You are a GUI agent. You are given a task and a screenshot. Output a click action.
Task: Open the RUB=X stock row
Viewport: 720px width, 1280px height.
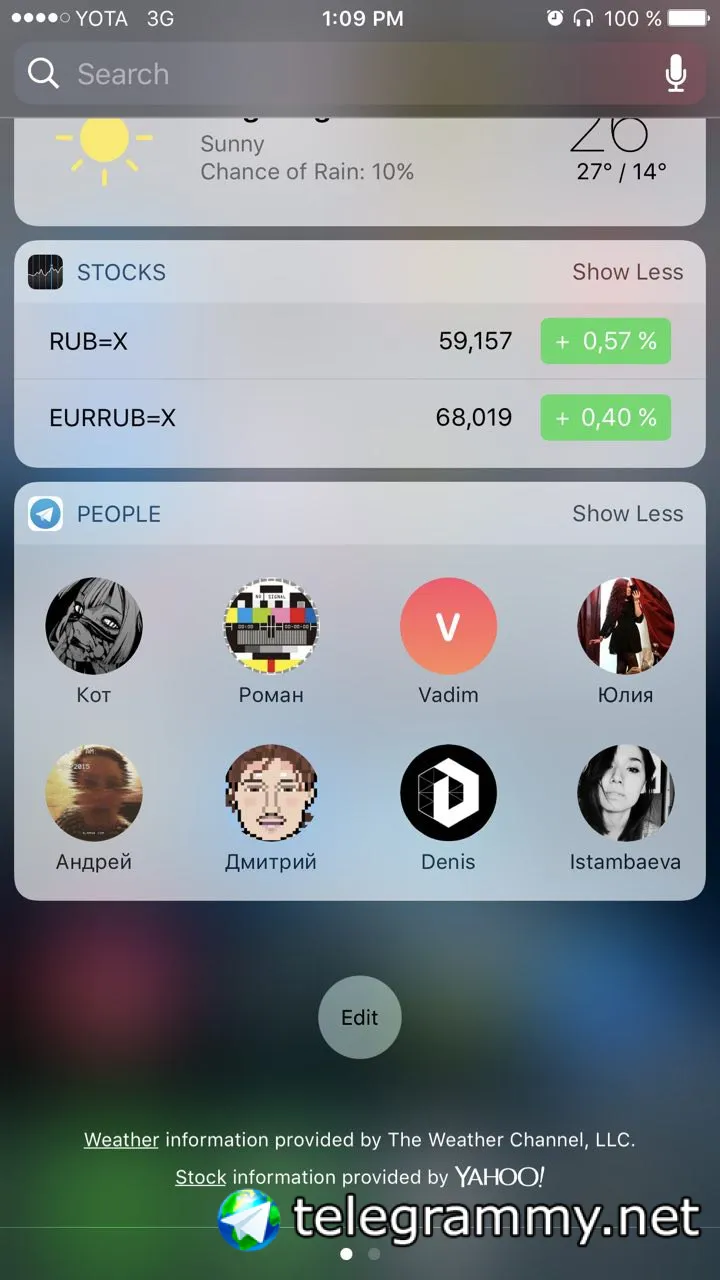[280, 342]
